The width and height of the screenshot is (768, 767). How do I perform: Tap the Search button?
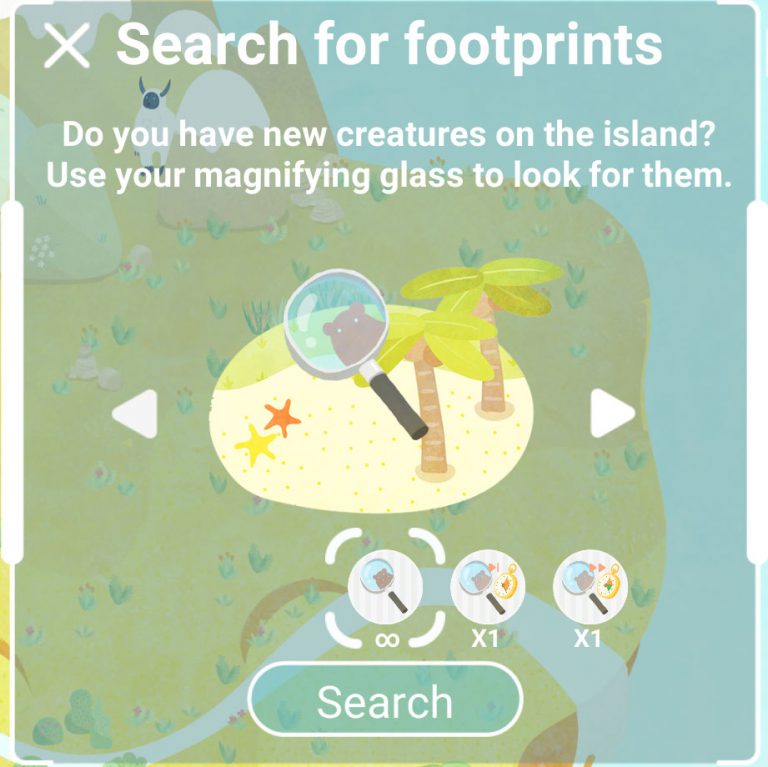(x=385, y=700)
